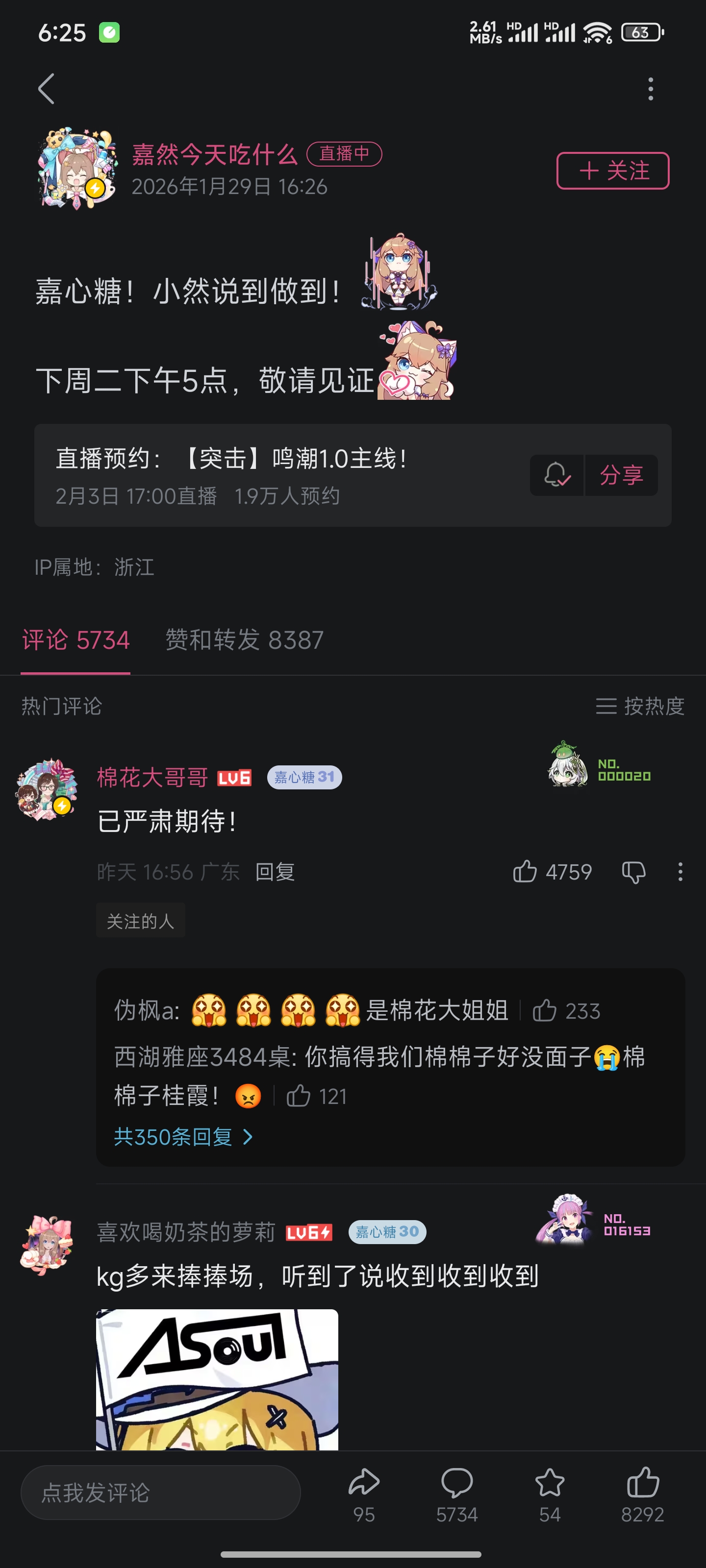Switch to the 赞和转发 8387 tab
Viewport: 706px width, 1568px height.
pyautogui.click(x=244, y=640)
